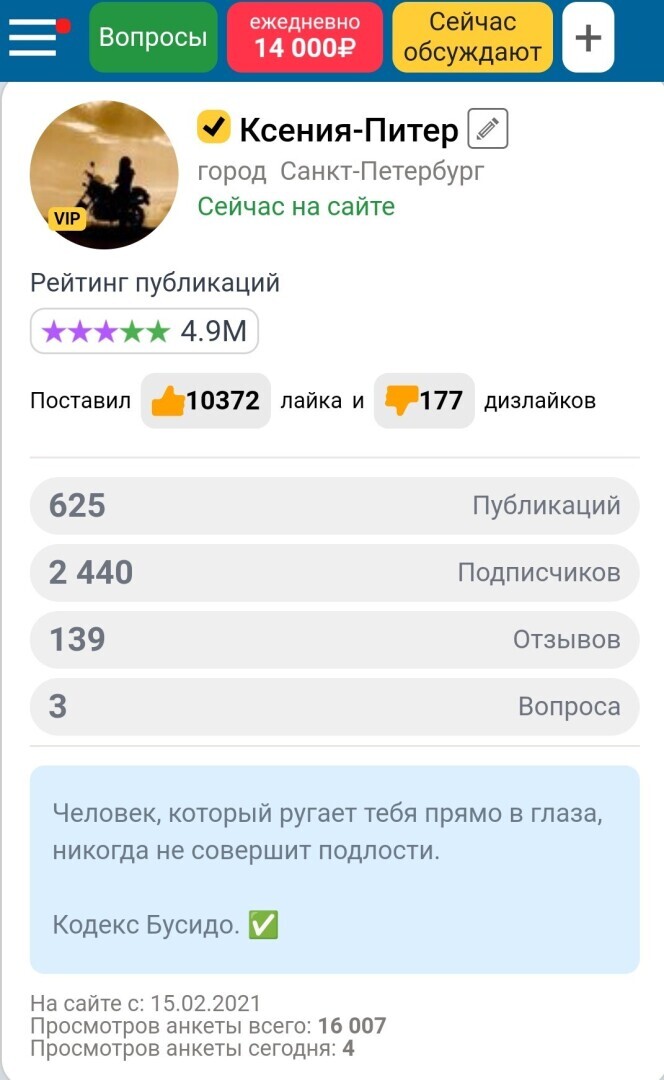Open the 3 Вопроса list
The width and height of the screenshot is (664, 1080).
(334, 707)
